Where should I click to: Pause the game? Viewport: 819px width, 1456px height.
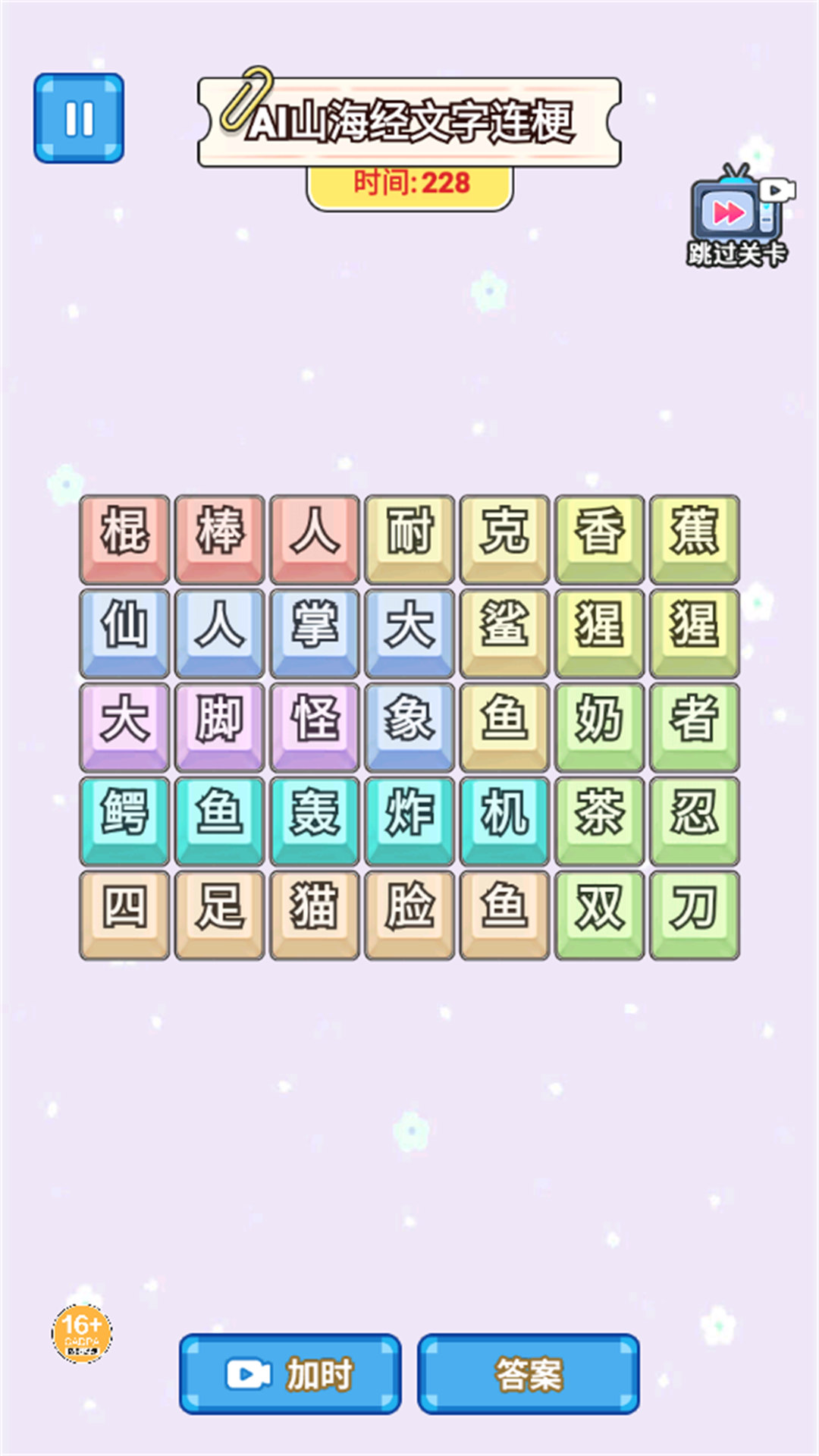tap(78, 118)
